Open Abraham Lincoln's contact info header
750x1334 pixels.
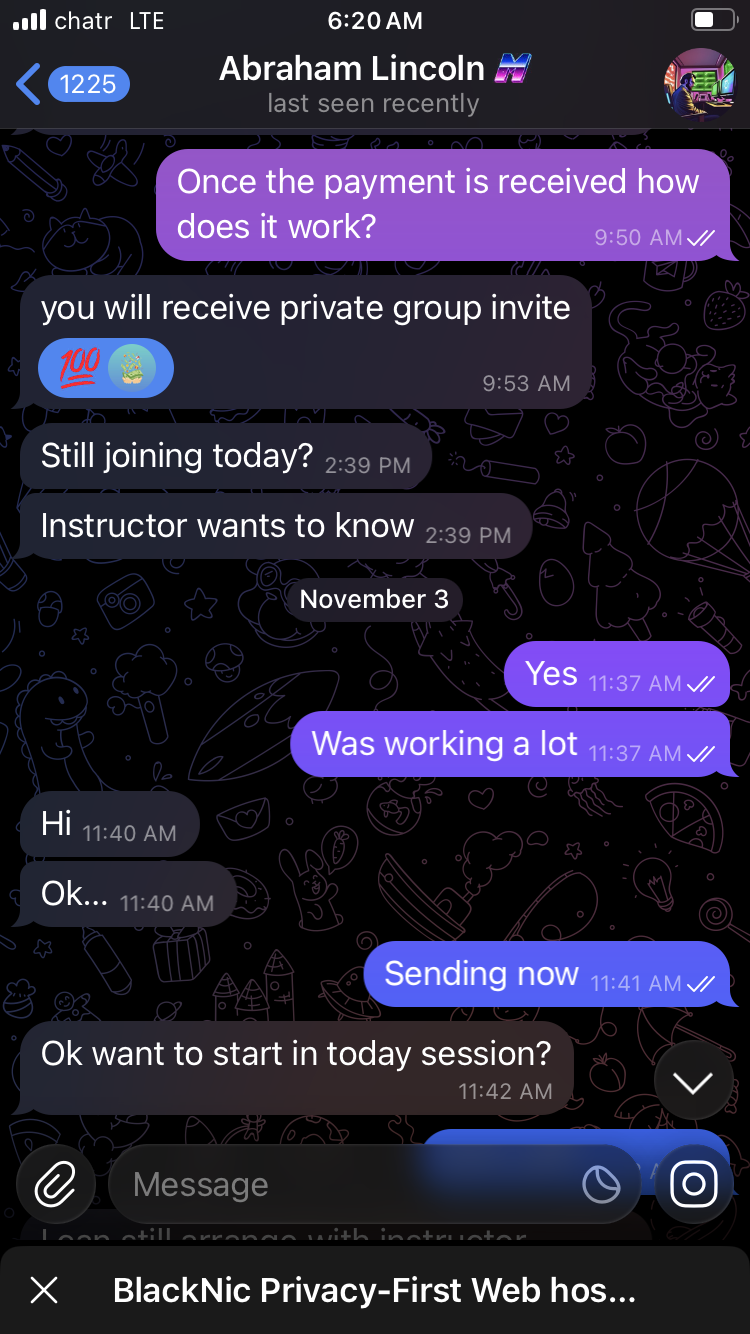[373, 84]
